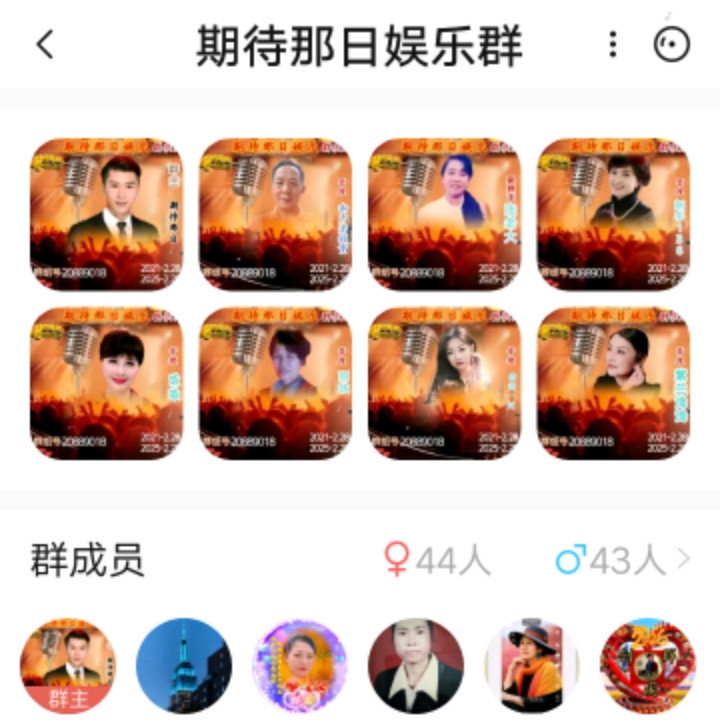
Task: Open the bald man in orange photo
Action: (276, 214)
